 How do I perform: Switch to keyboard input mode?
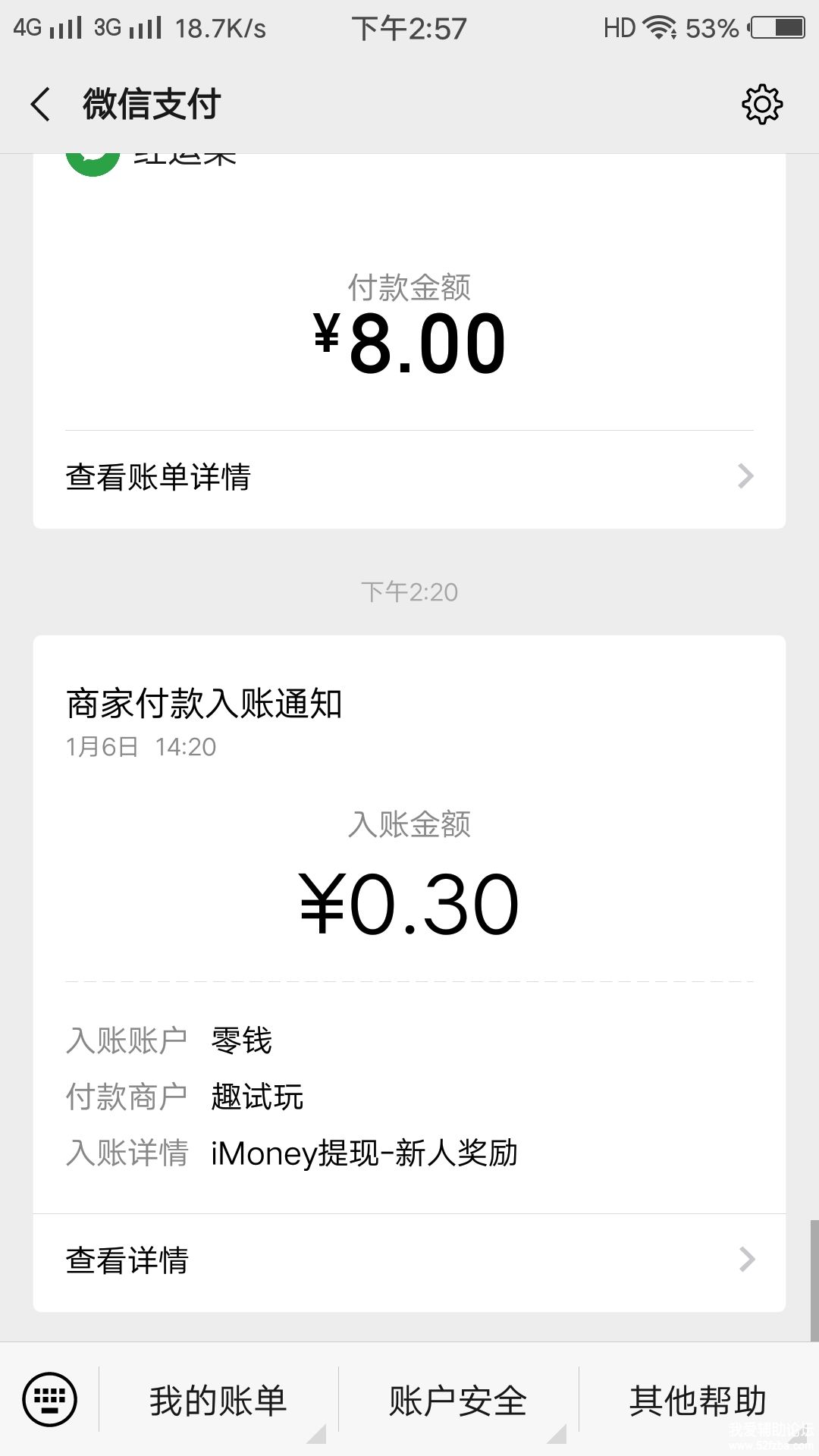pyautogui.click(x=50, y=1399)
